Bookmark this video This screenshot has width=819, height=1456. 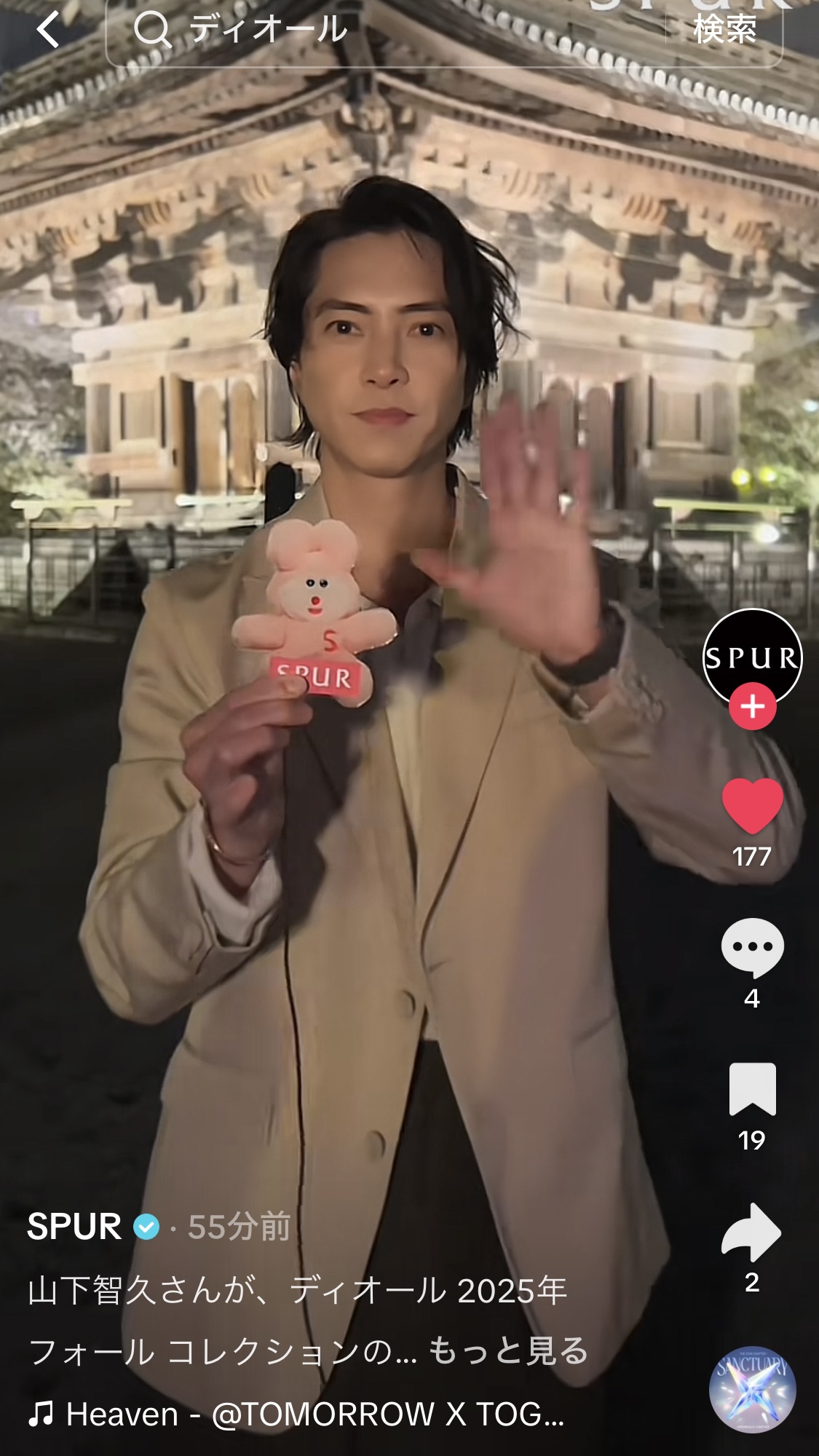tap(752, 1089)
